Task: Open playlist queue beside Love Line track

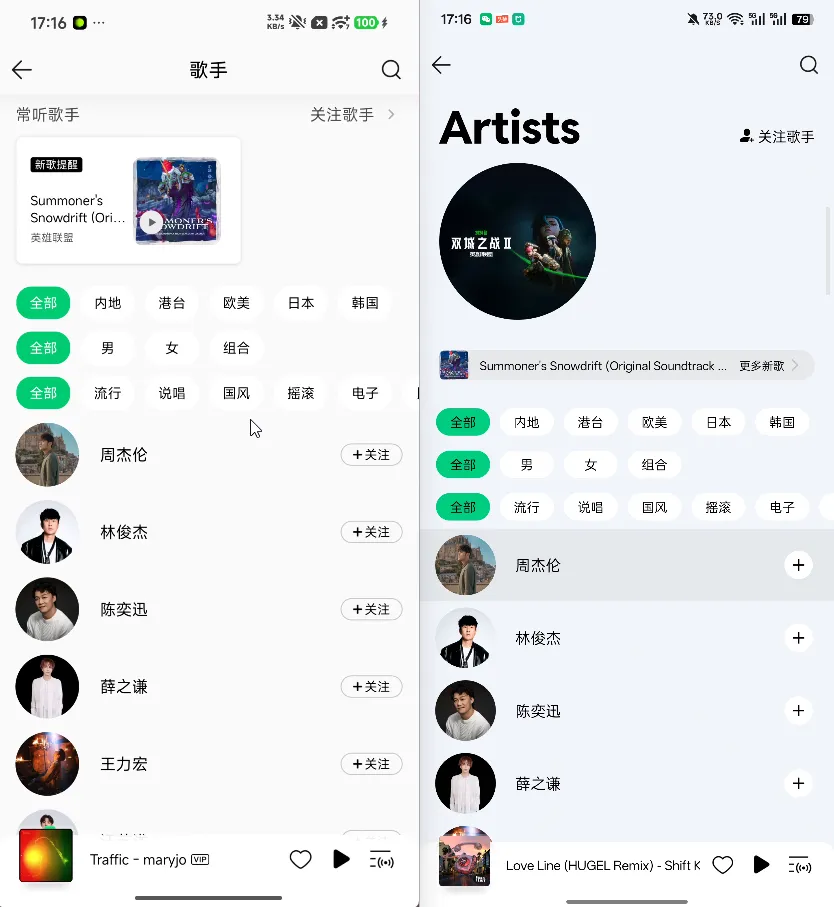Action: point(799,865)
